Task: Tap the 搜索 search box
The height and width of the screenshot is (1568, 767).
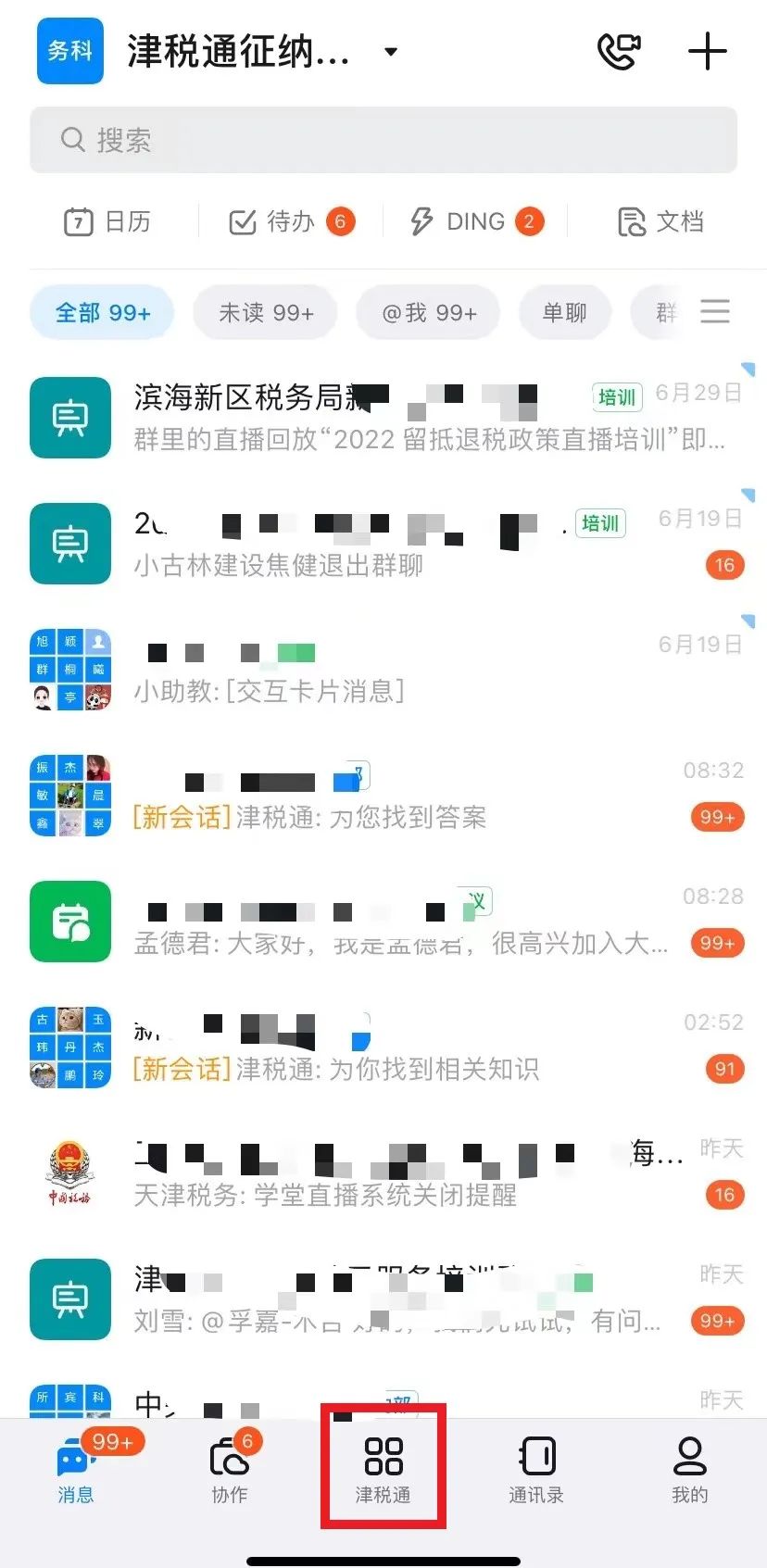Action: click(383, 140)
